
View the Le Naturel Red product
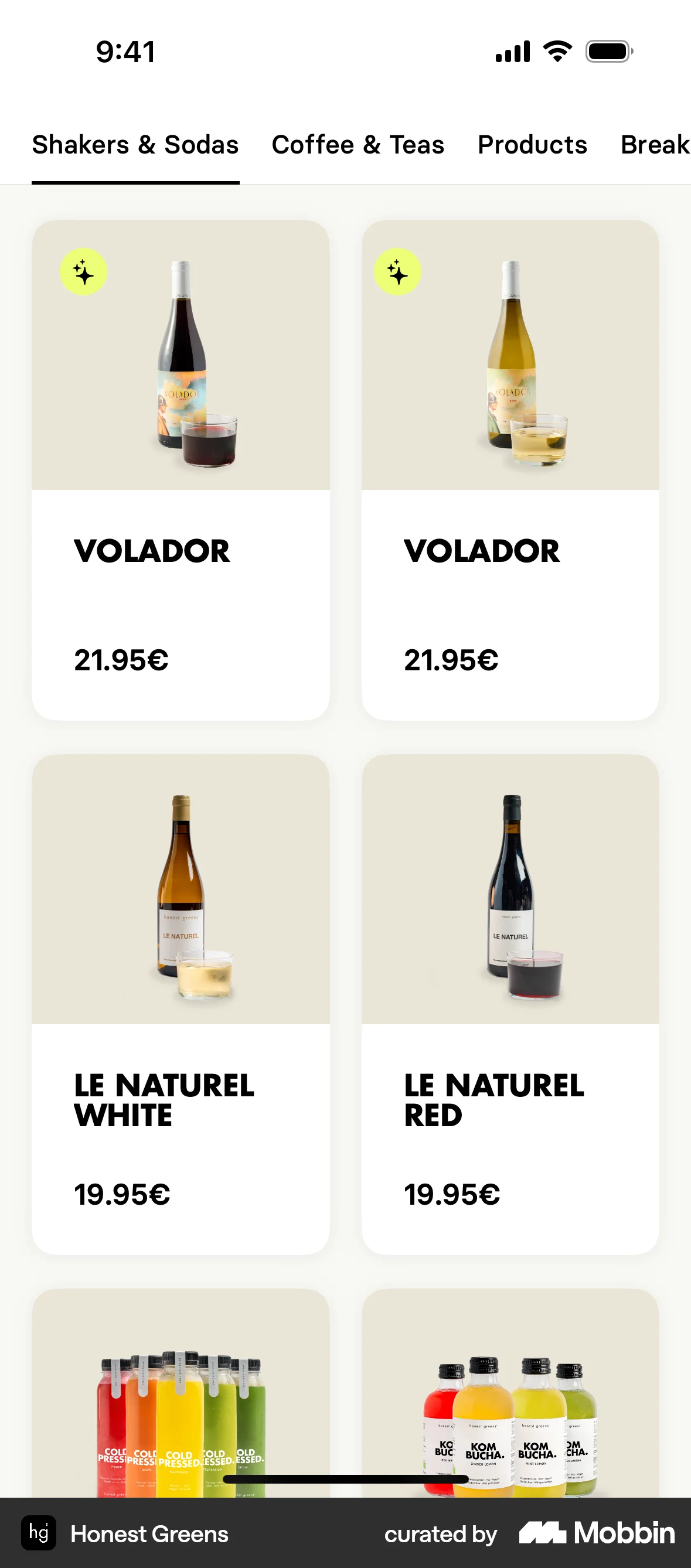coord(510,1004)
